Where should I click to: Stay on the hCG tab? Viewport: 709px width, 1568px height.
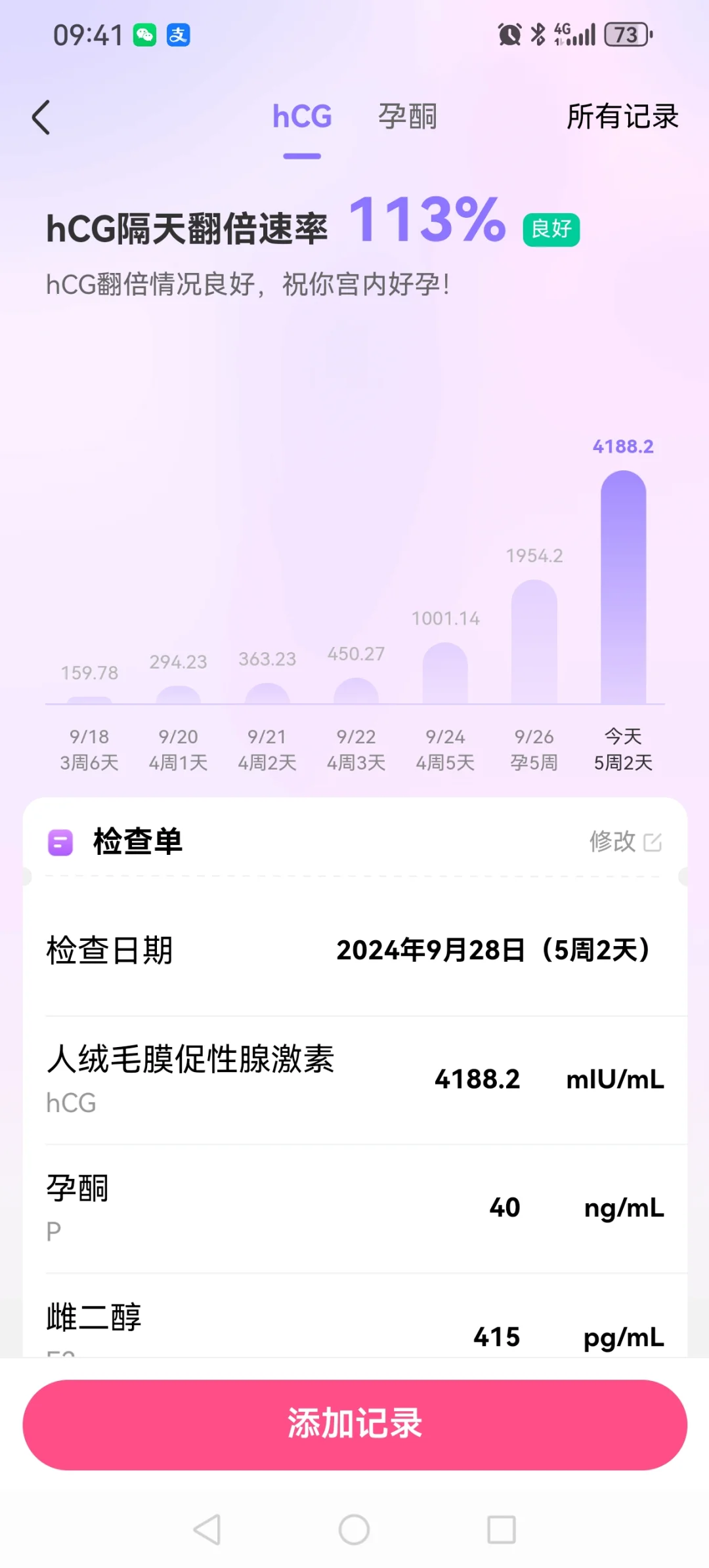(301, 117)
